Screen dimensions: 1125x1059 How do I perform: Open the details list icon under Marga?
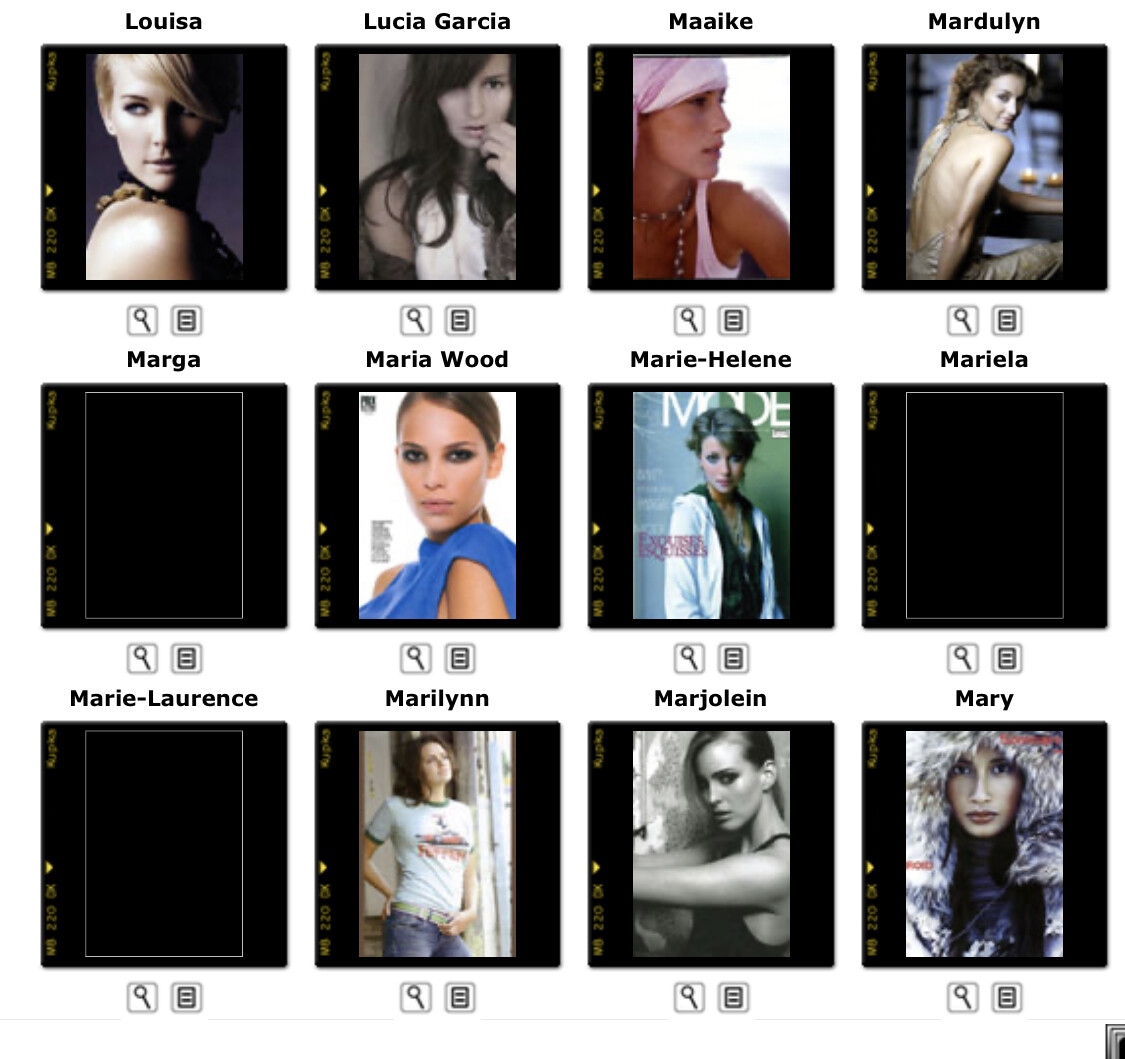[x=187, y=658]
